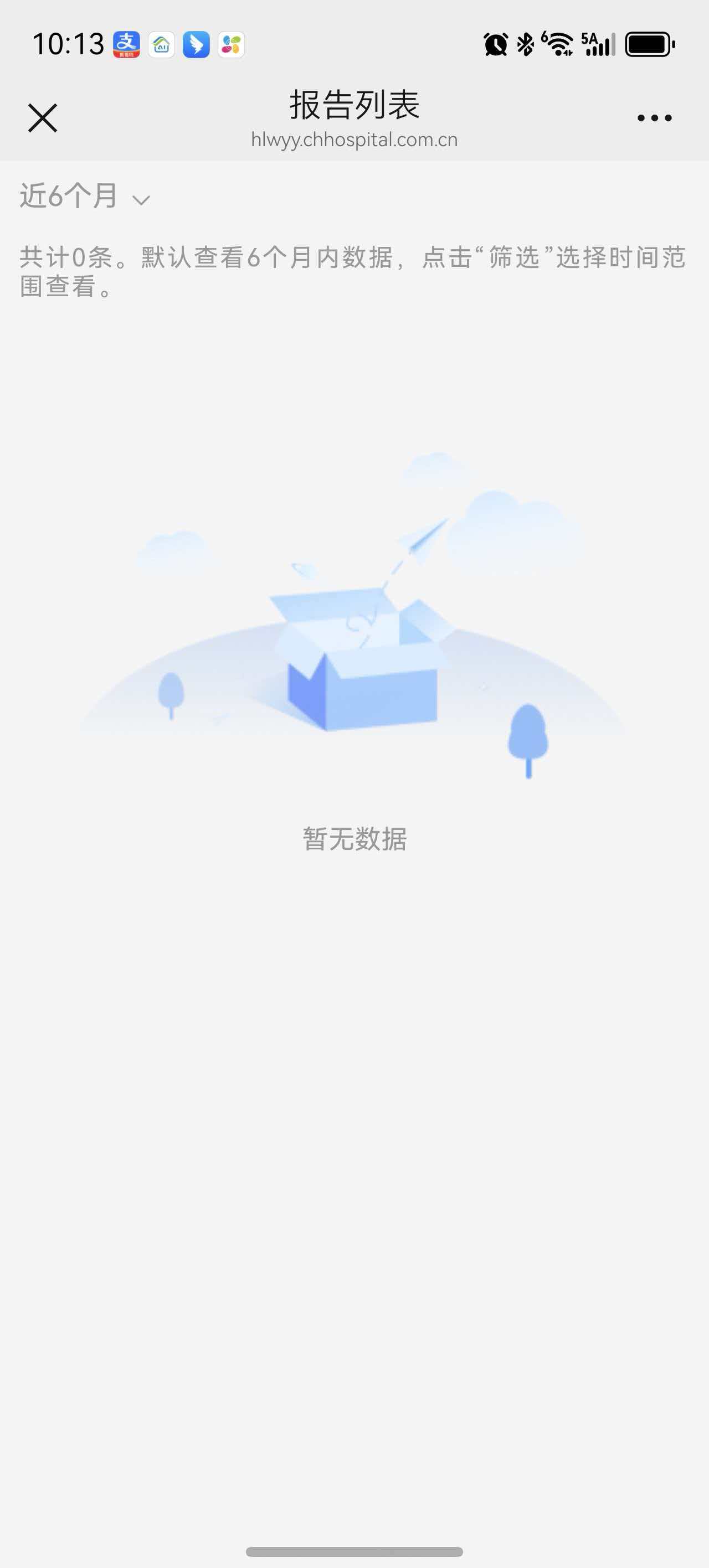Expand the 近6个月 time range dropdown
Viewport: 709px width, 1568px height.
click(85, 197)
